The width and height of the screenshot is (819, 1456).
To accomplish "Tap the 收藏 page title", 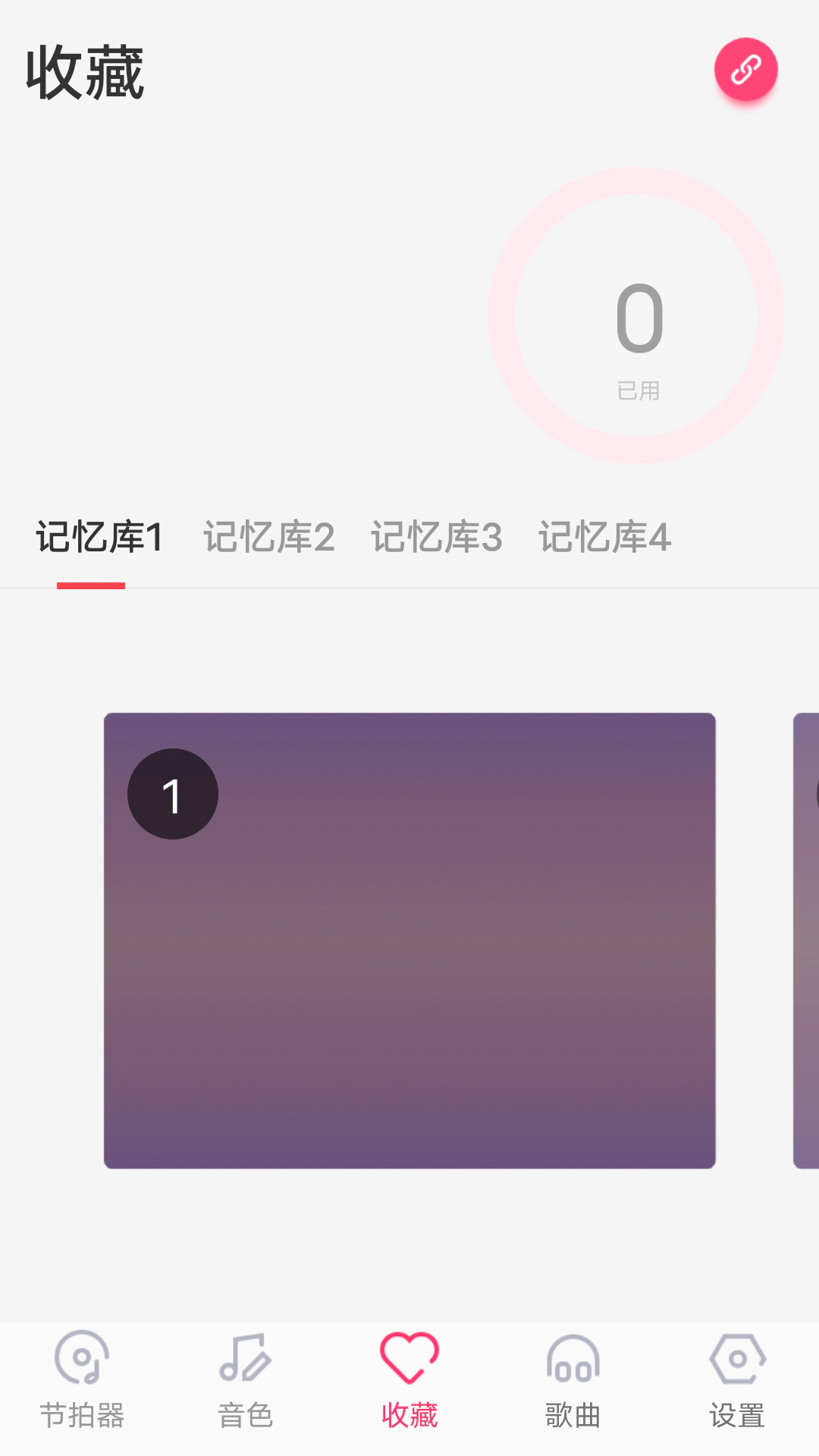I will point(86,72).
